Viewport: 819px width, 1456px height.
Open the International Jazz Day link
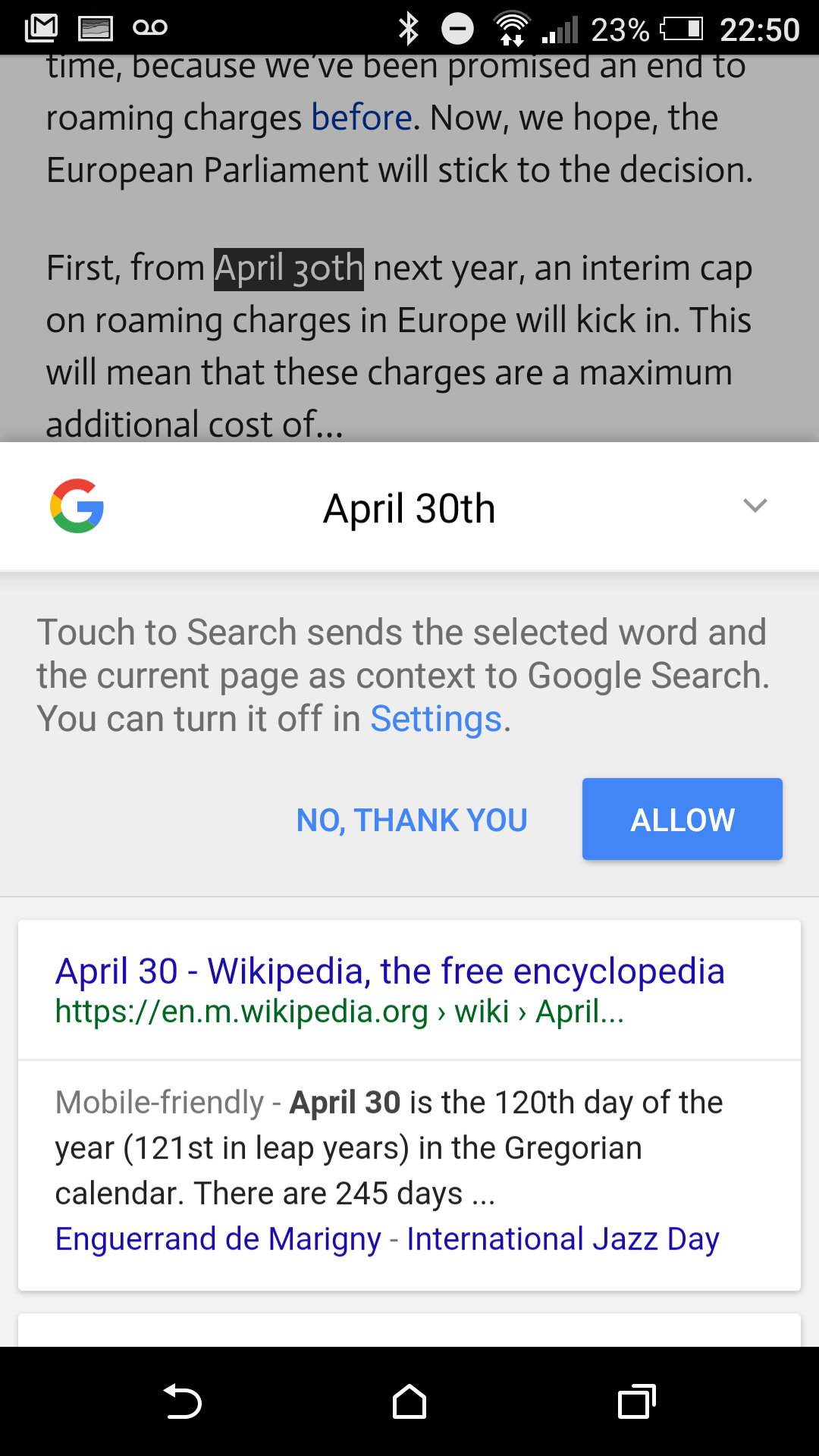point(563,1239)
